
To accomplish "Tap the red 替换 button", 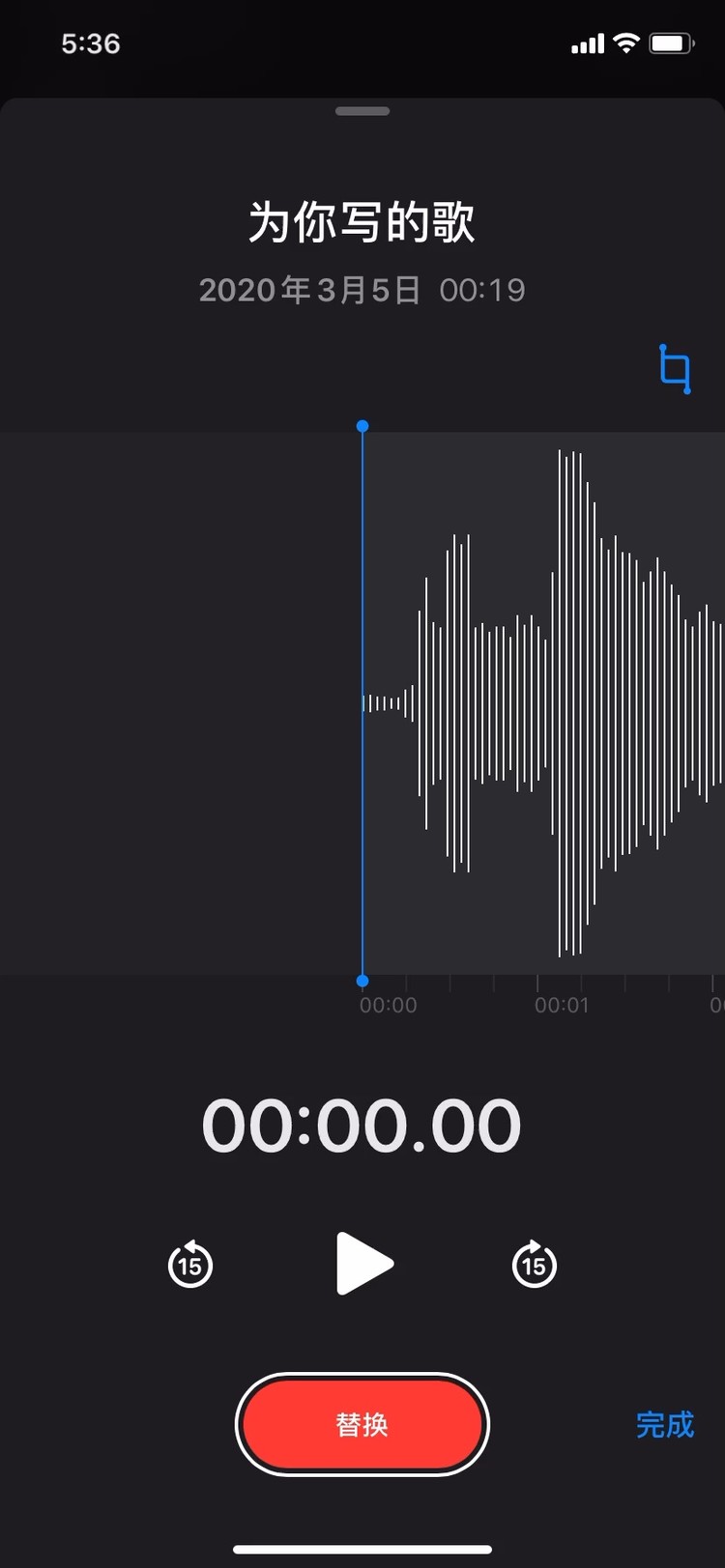I will coord(362,1424).
